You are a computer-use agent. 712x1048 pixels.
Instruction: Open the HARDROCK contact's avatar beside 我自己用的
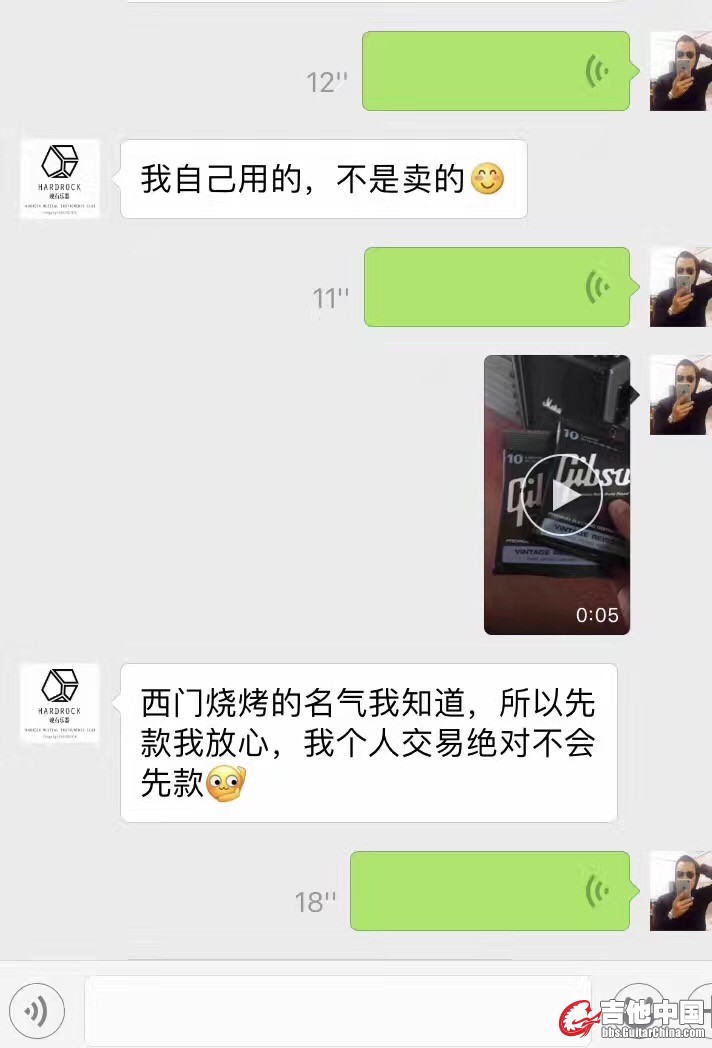[60, 180]
